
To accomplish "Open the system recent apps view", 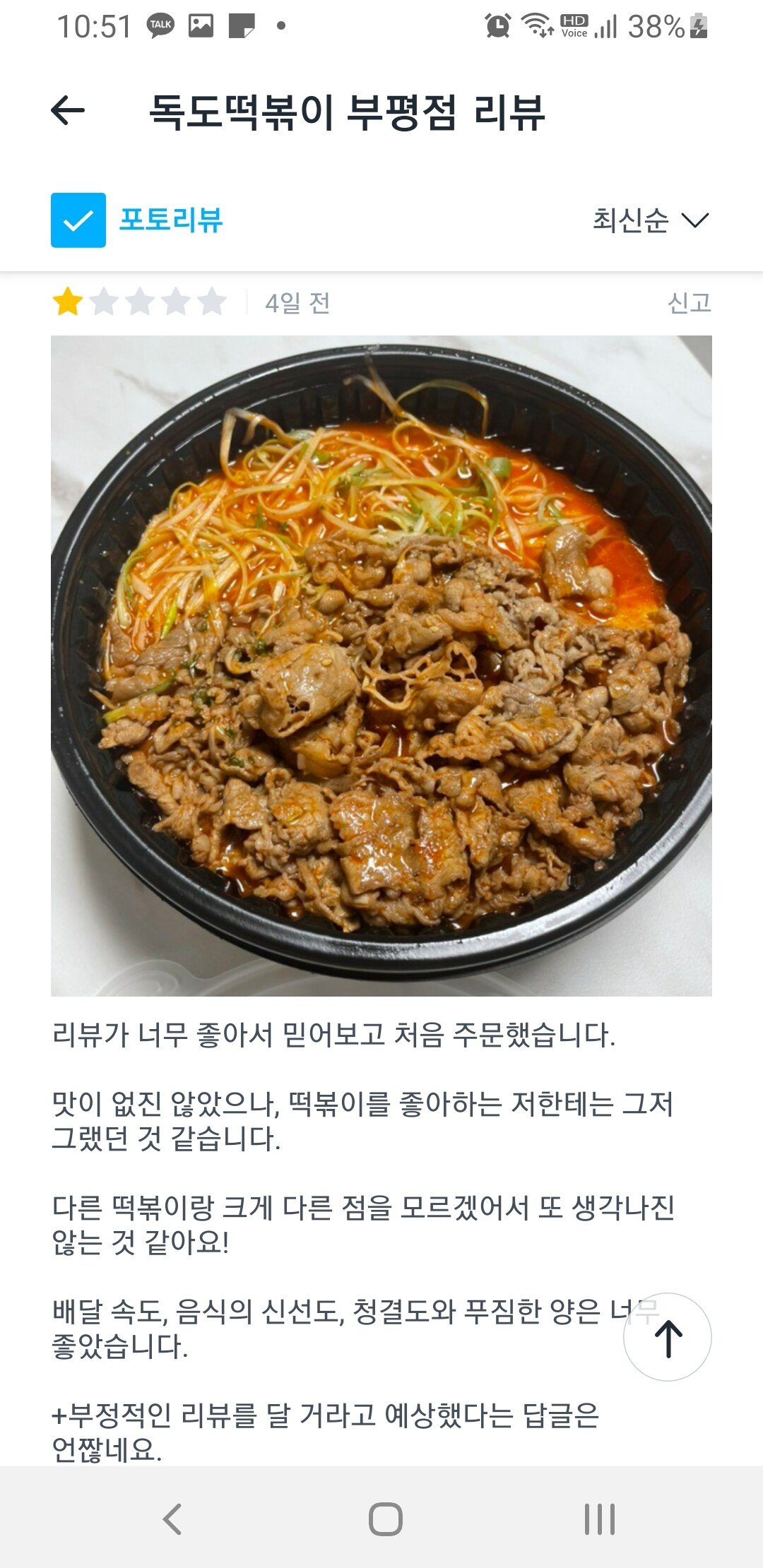I will click(x=599, y=1519).
